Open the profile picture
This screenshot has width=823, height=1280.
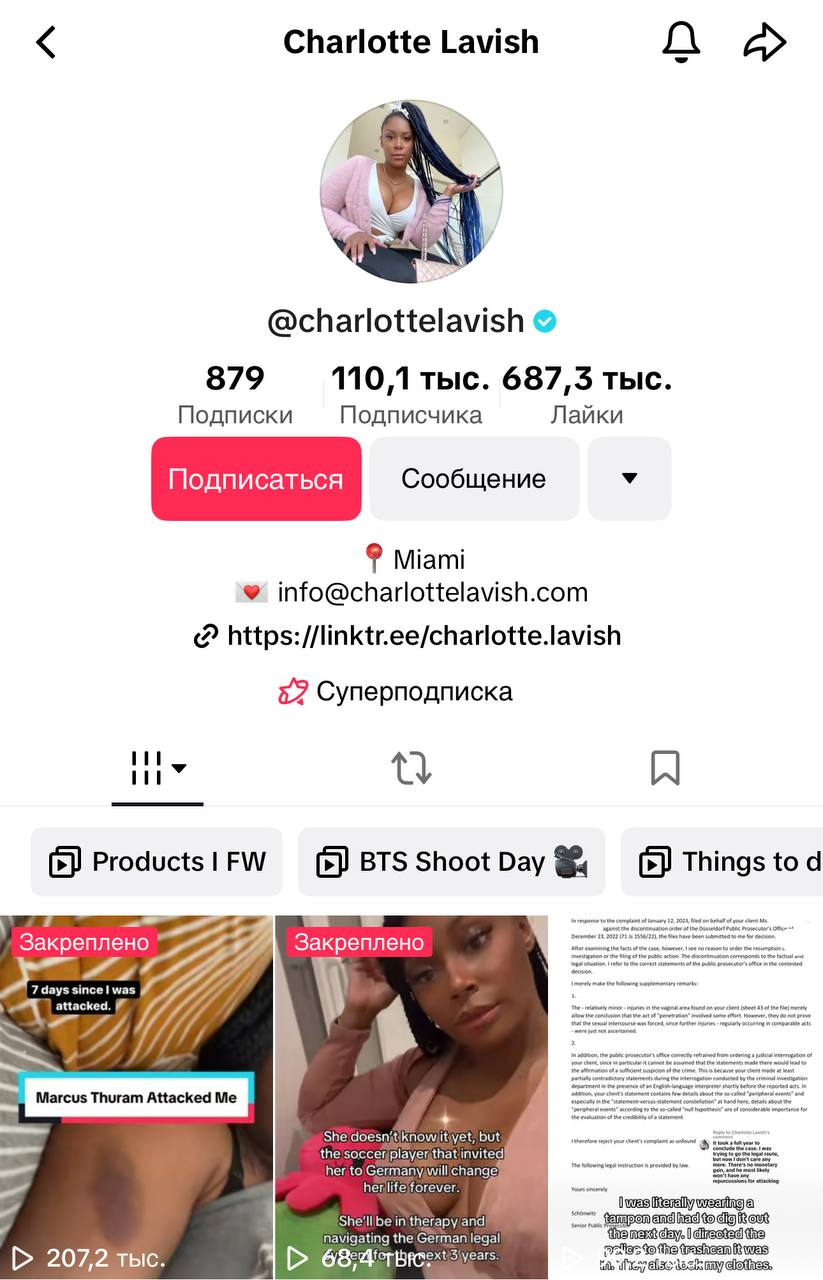(x=411, y=191)
